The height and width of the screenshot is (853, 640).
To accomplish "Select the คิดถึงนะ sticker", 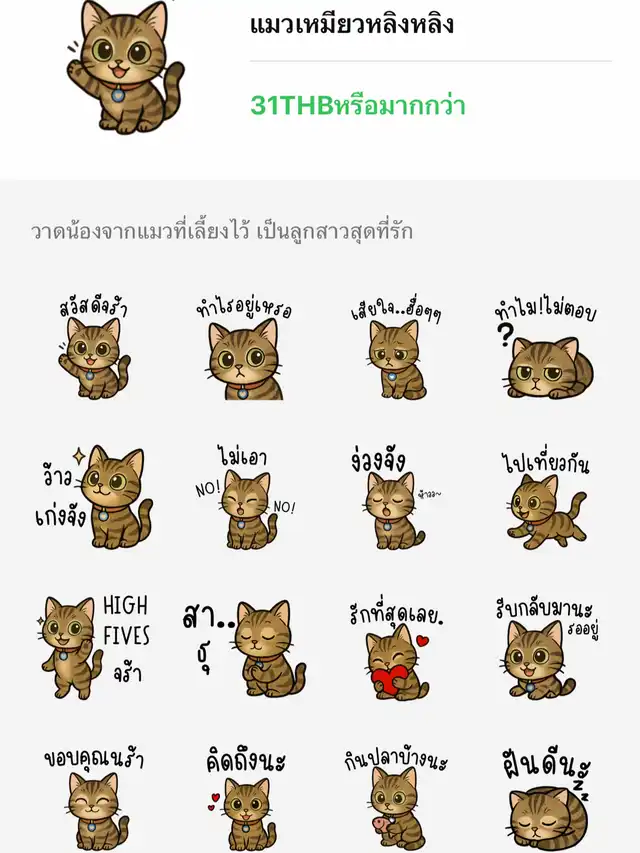I will 245,795.
